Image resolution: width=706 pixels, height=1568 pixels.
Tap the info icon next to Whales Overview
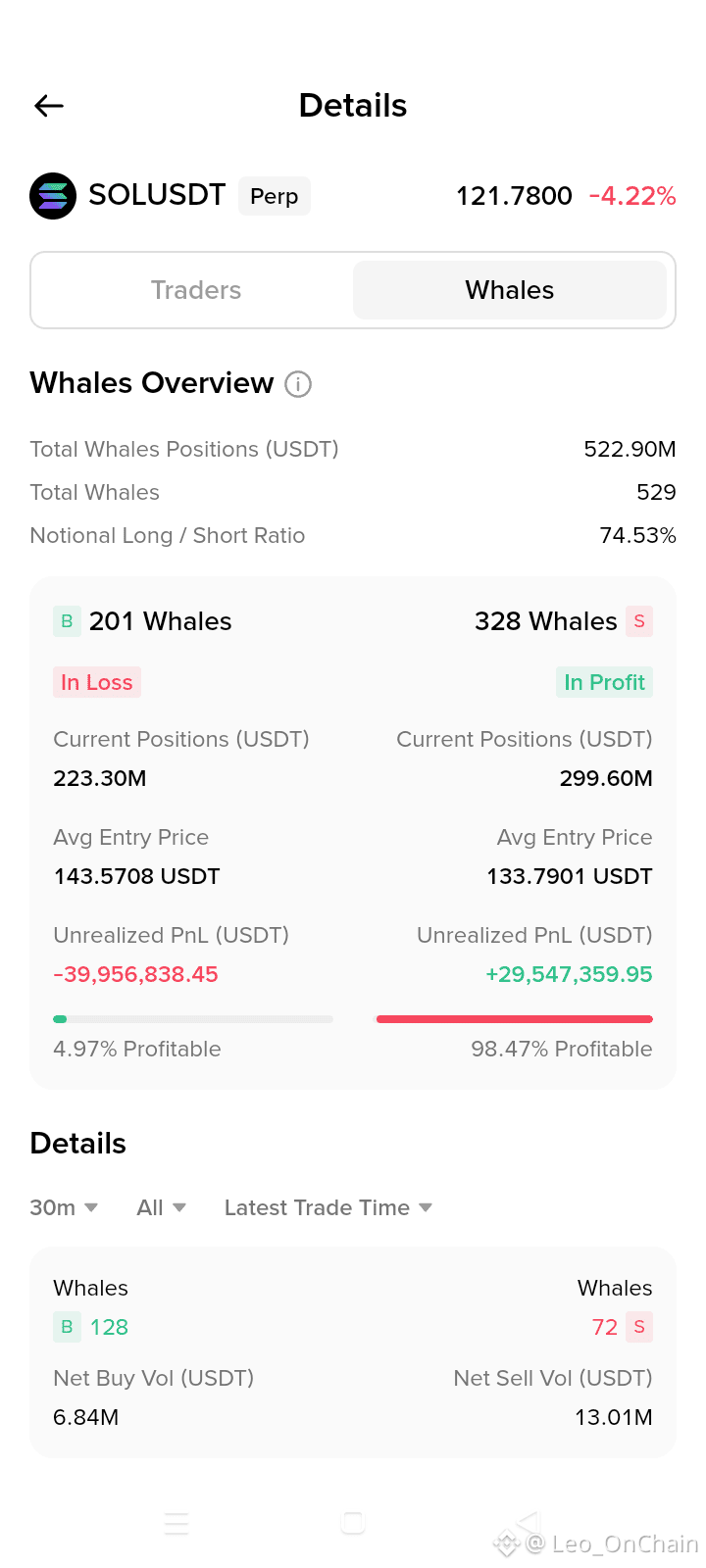pyautogui.click(x=298, y=385)
